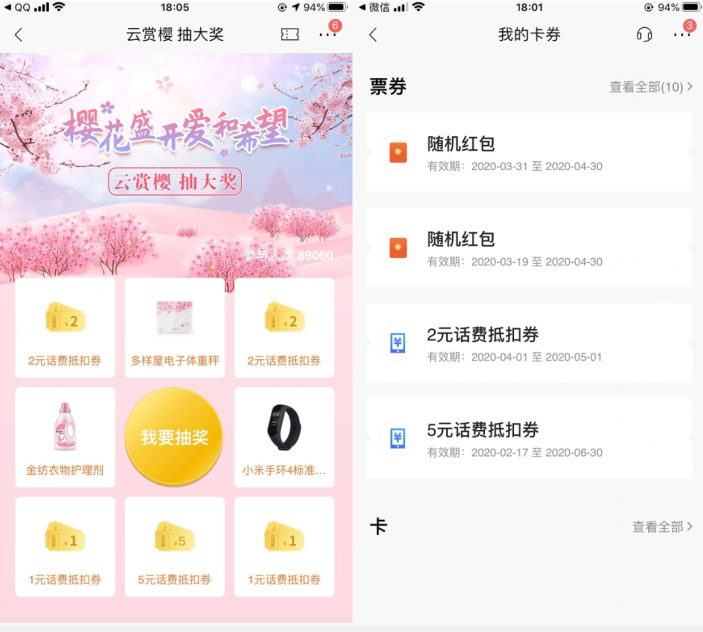
Task: Tap the 我要抽奖 gold button
Action: tap(173, 438)
